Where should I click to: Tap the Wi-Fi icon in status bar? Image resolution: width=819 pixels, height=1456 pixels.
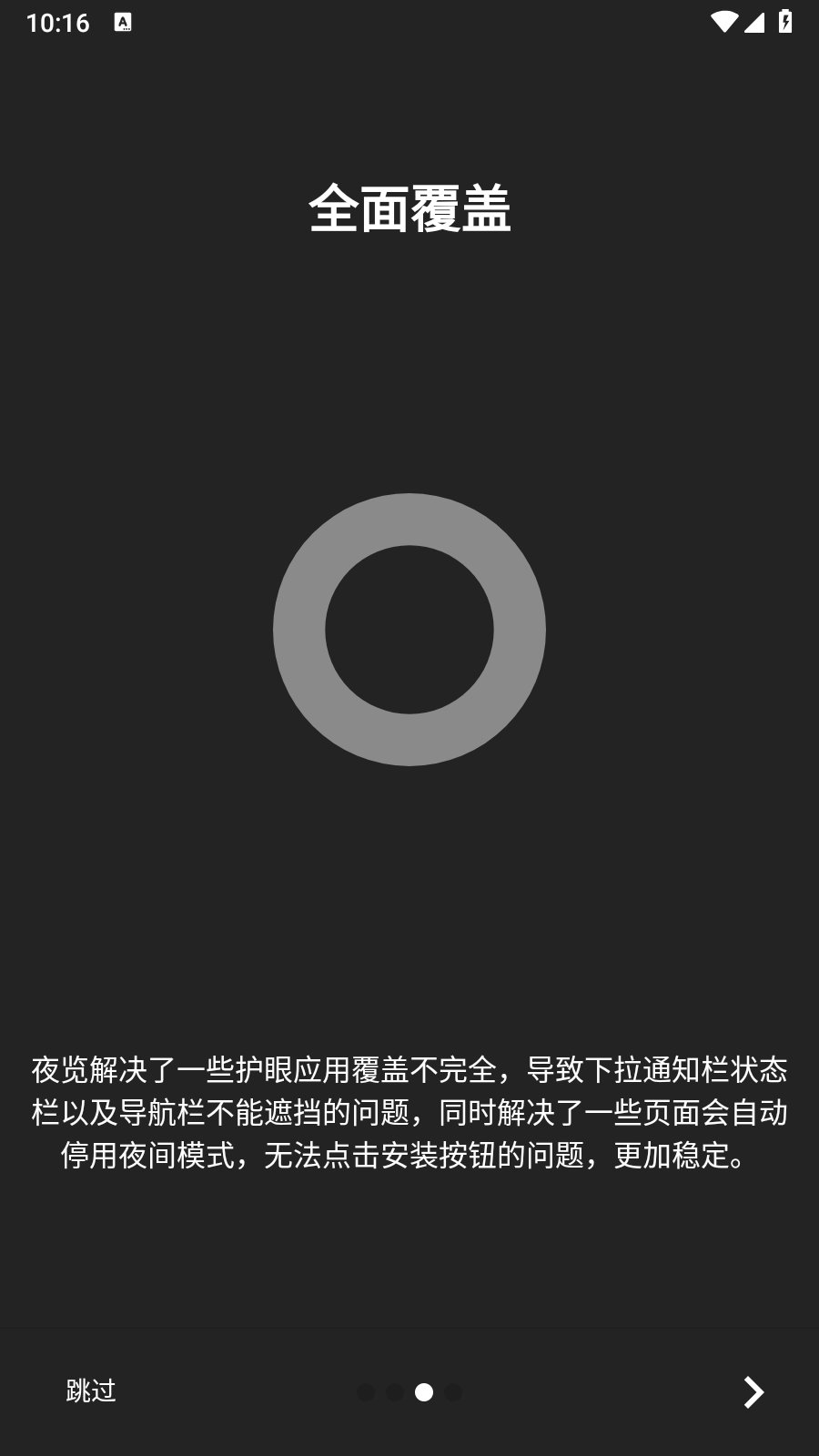723,23
